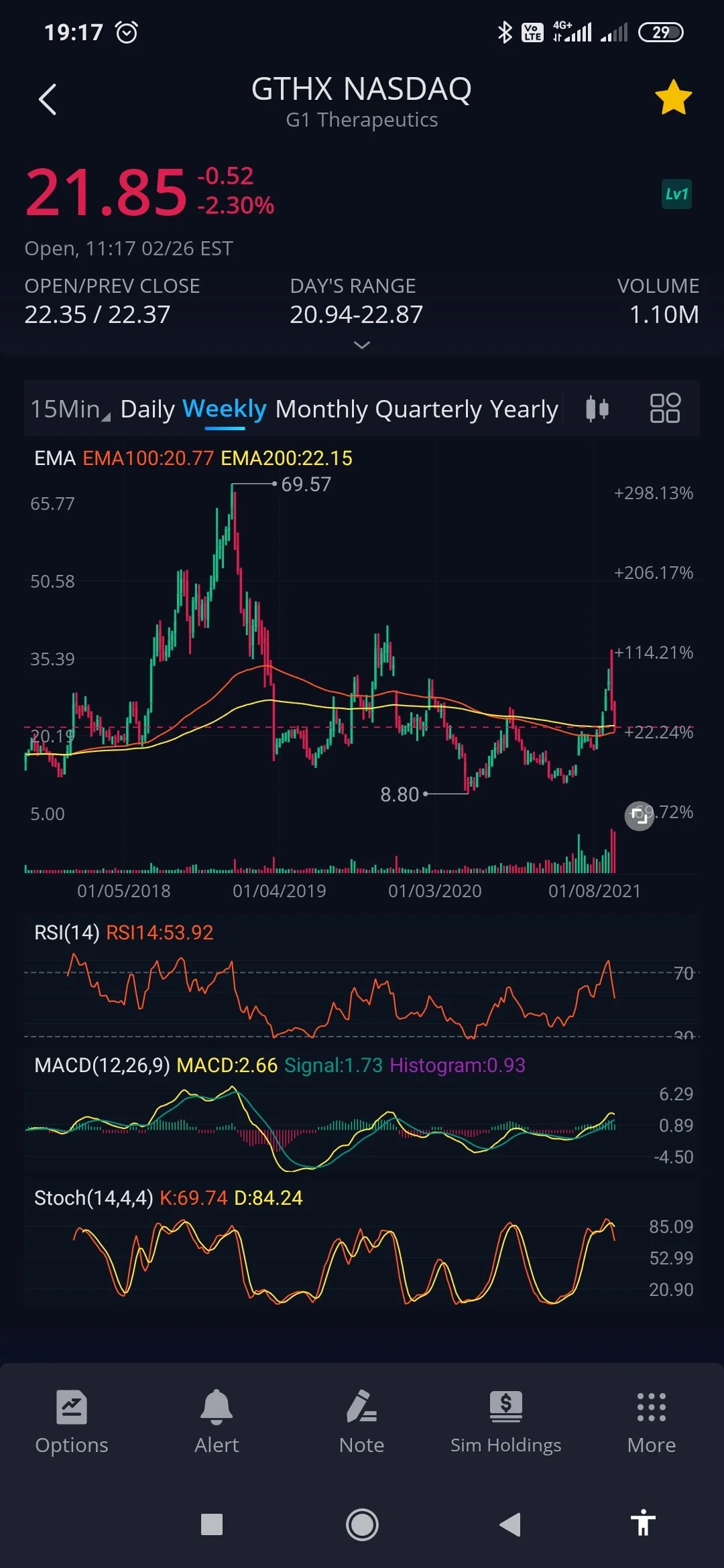Select the Weekly chart tab

(x=225, y=409)
